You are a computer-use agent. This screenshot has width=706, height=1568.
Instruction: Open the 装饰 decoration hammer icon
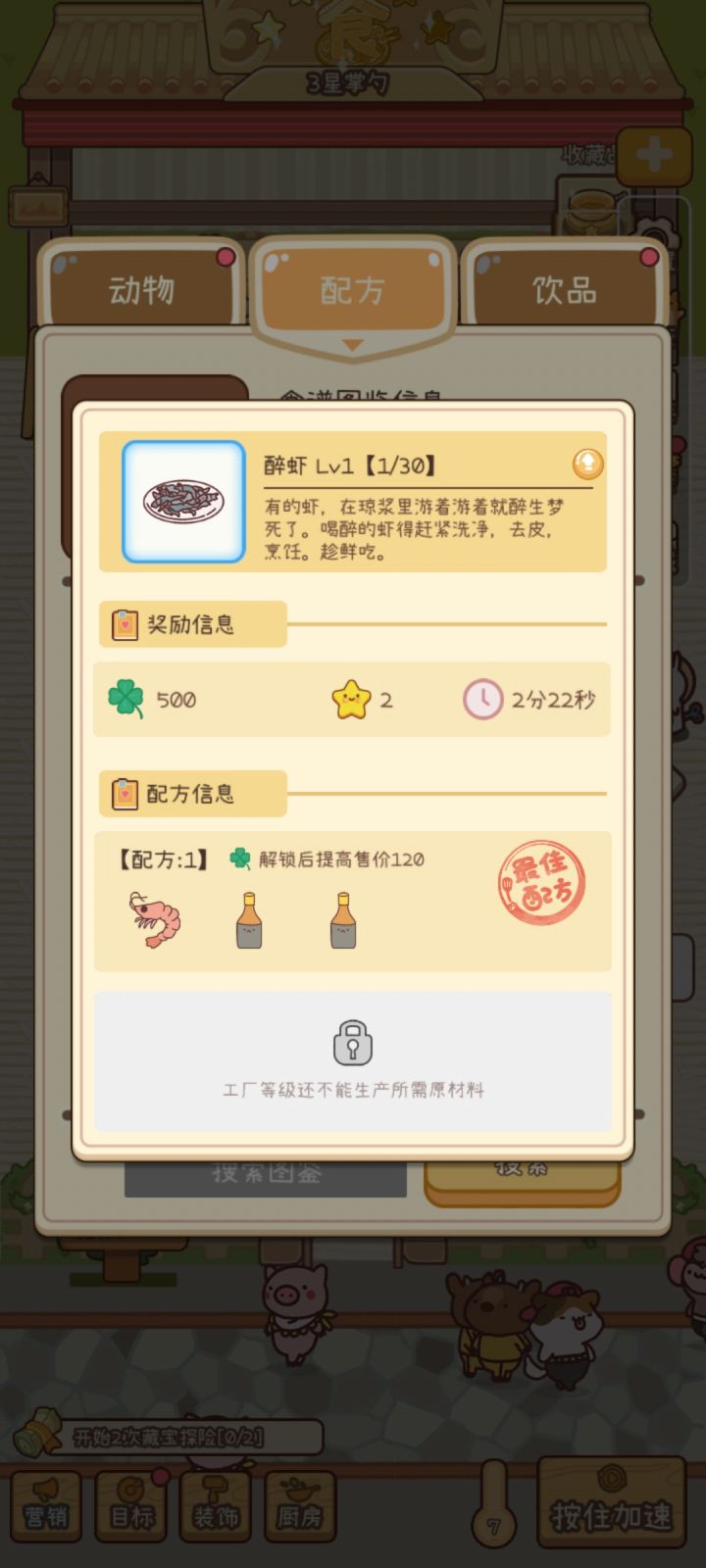click(x=215, y=1506)
